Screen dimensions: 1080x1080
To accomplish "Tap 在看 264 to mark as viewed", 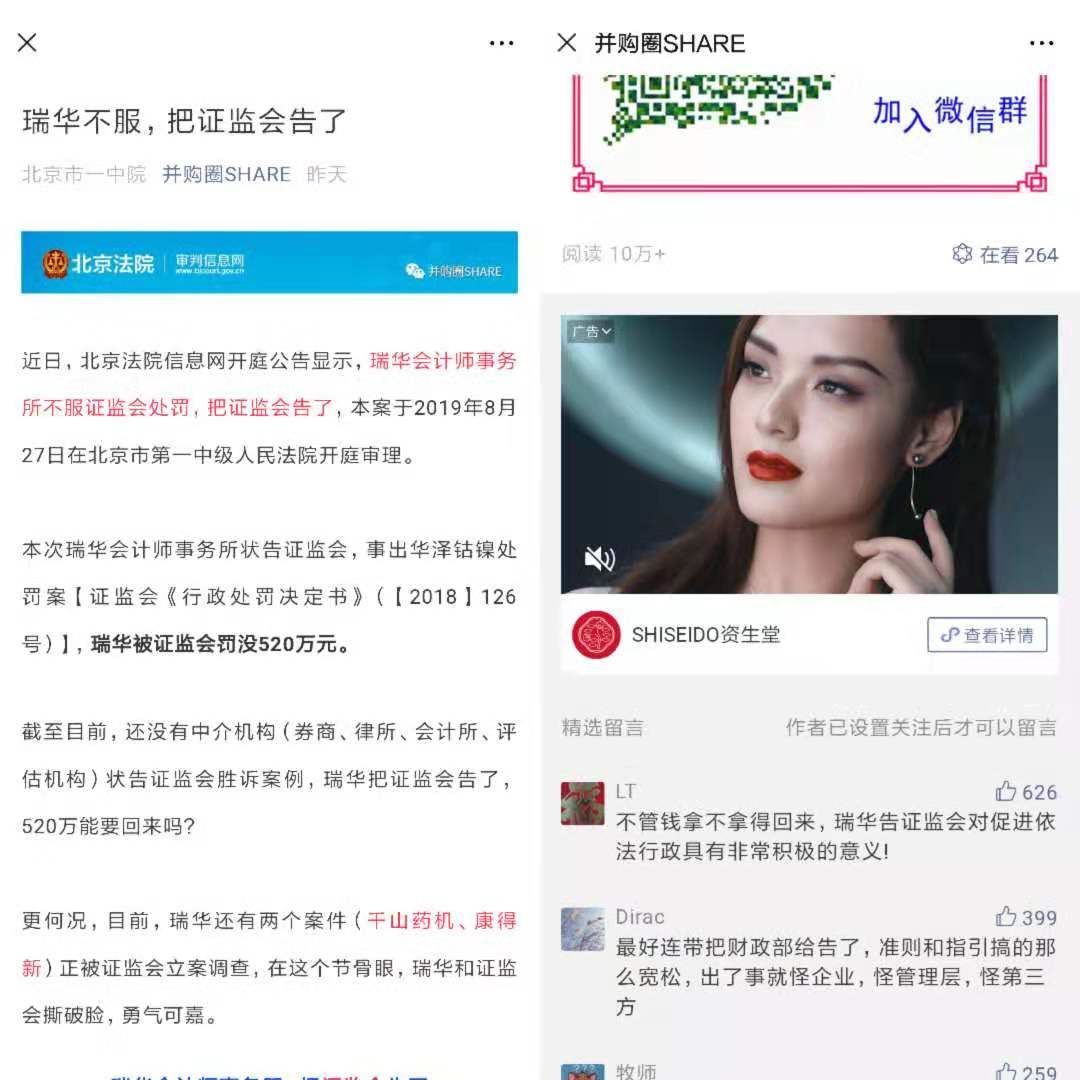I will click(x=1004, y=254).
